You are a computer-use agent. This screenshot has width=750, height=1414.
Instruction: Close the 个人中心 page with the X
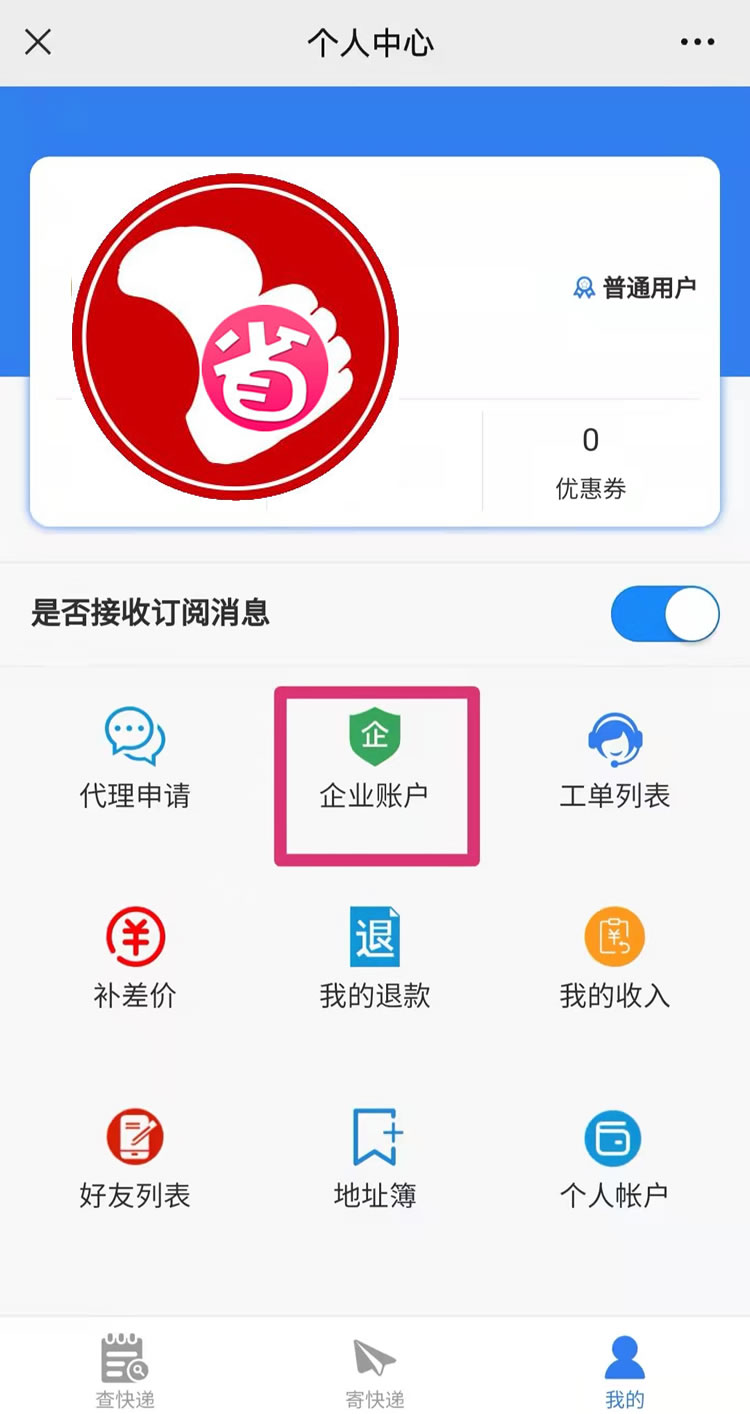point(36,42)
